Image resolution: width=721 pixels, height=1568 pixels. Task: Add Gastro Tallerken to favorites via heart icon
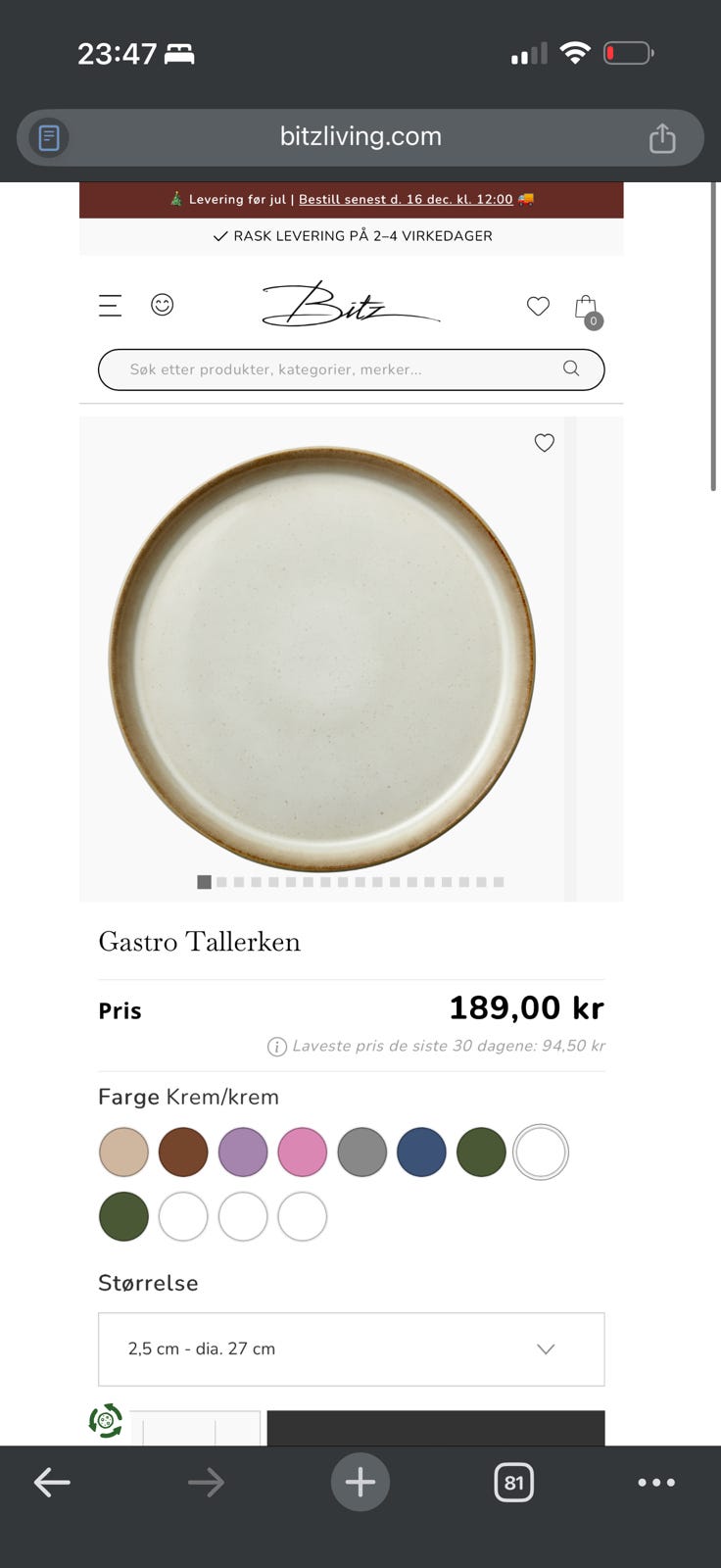545,443
